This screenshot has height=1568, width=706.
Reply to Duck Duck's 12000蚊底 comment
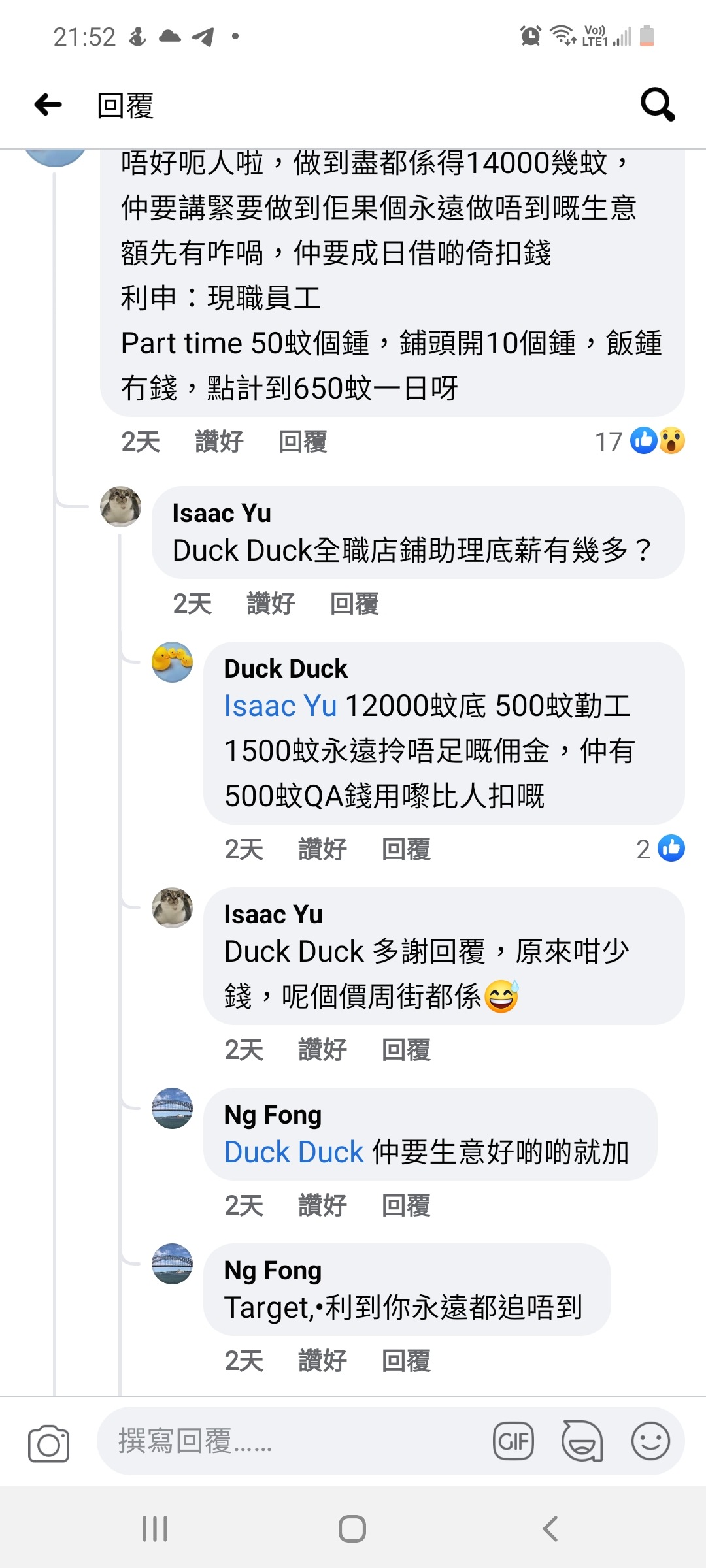tap(406, 849)
